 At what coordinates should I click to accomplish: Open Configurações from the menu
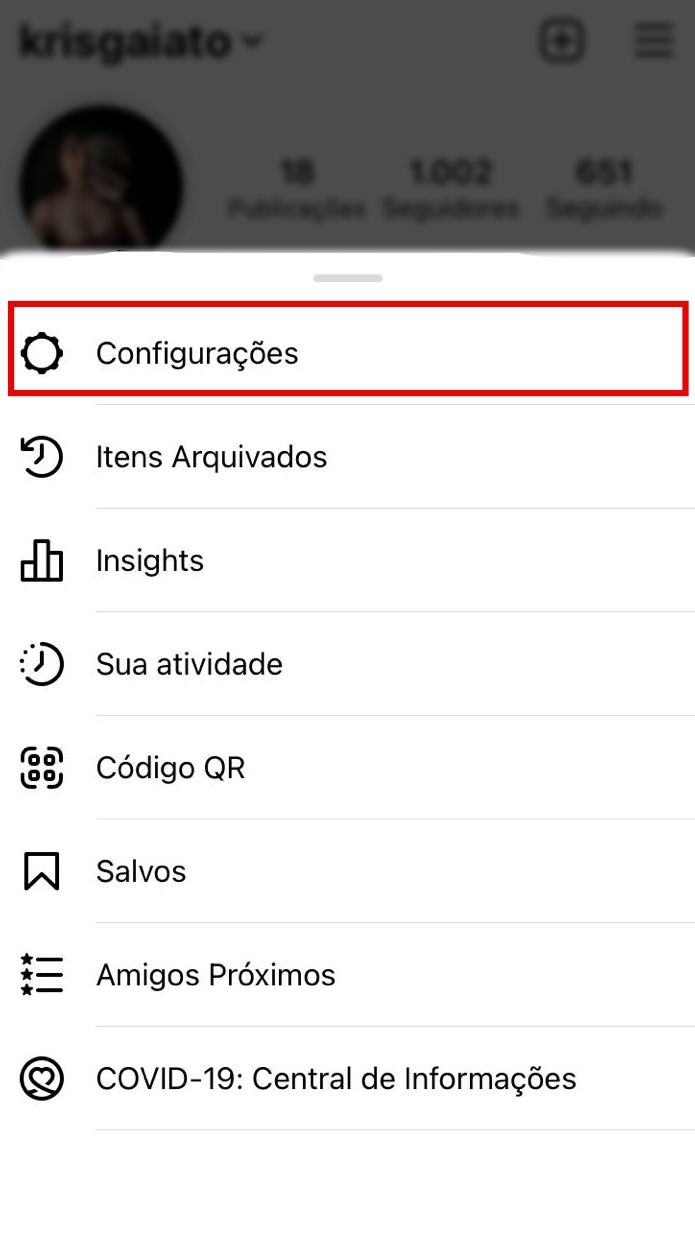[x=347, y=353]
